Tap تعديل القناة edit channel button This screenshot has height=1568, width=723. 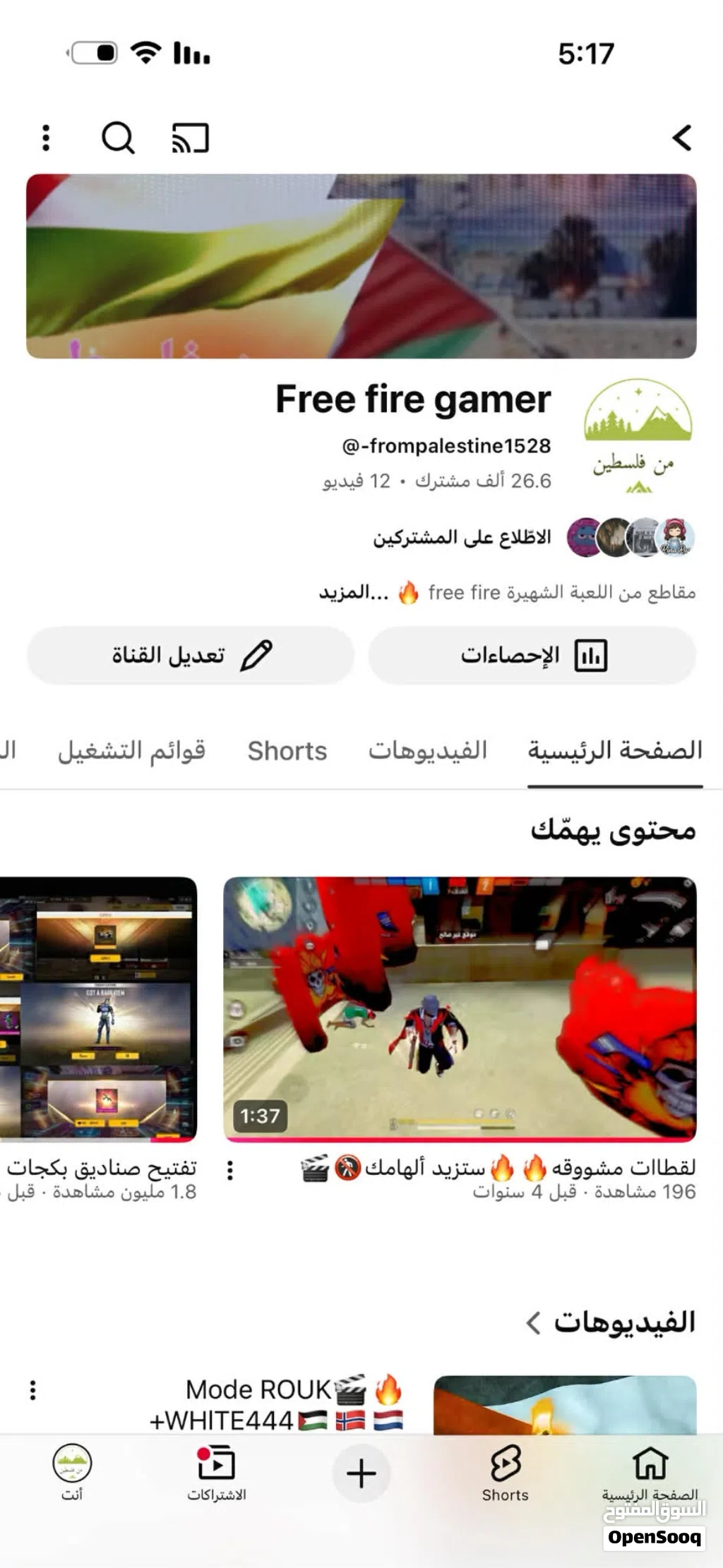point(191,656)
